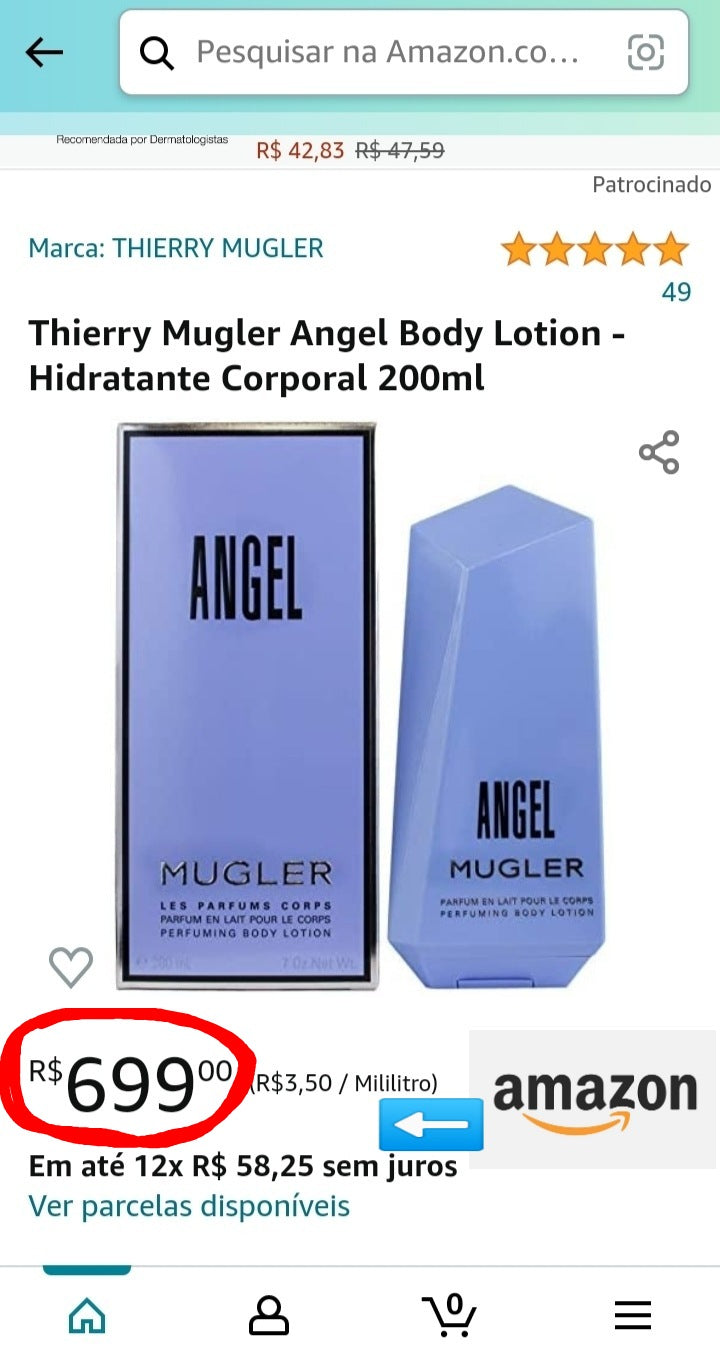720x1351 pixels.
Task: Open the Angel Body Lotion product photo
Action: [x=360, y=705]
